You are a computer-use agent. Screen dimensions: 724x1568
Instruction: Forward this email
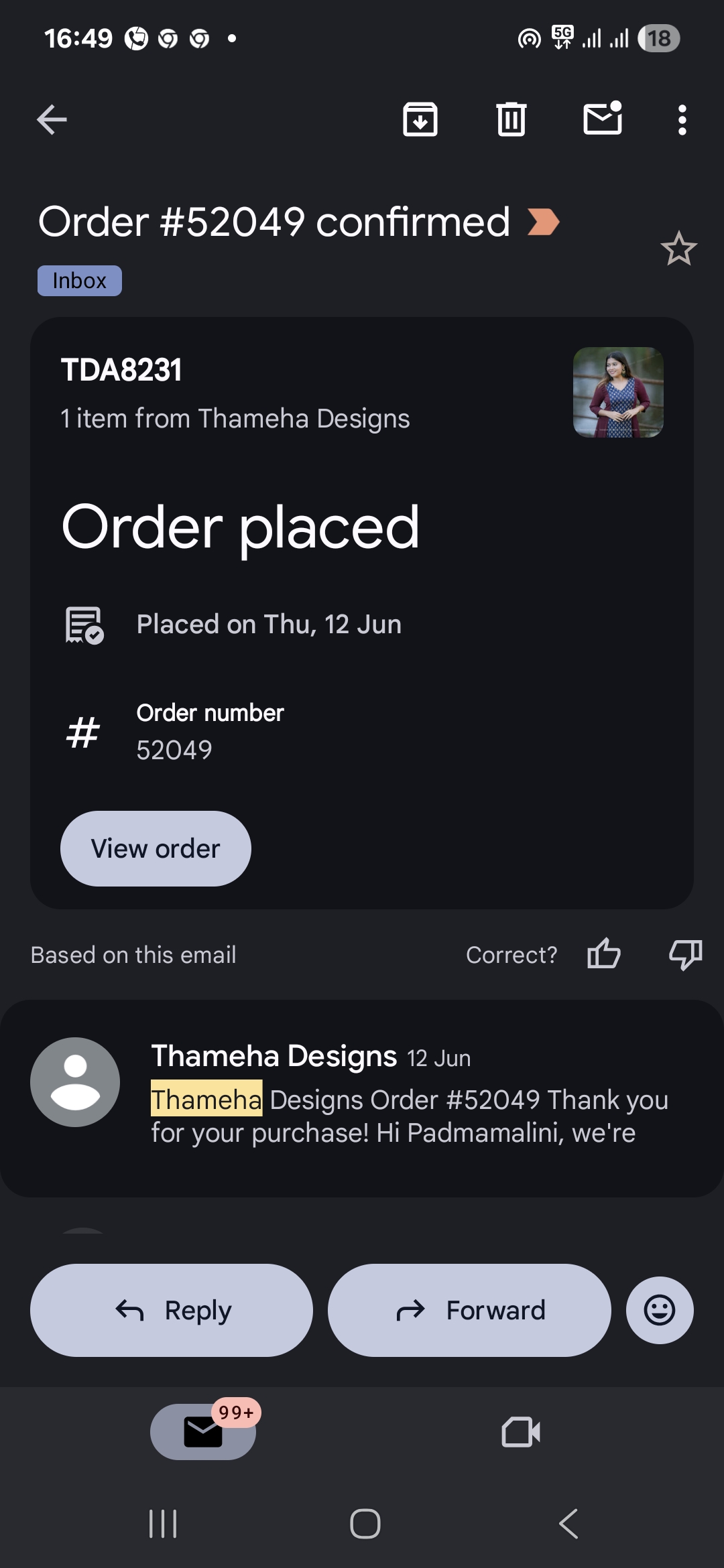[469, 1310]
